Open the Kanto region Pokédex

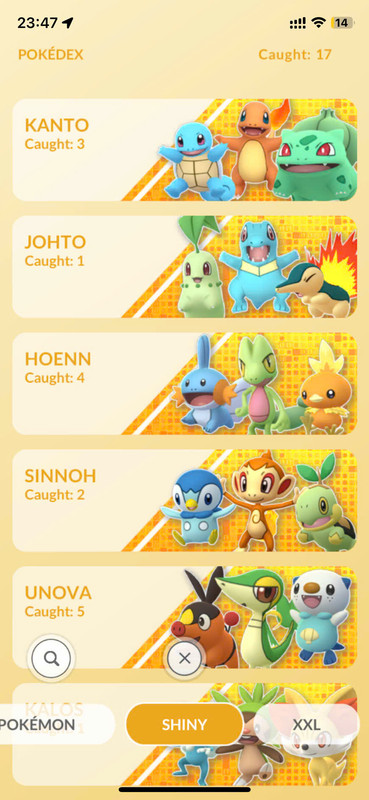click(x=184, y=149)
